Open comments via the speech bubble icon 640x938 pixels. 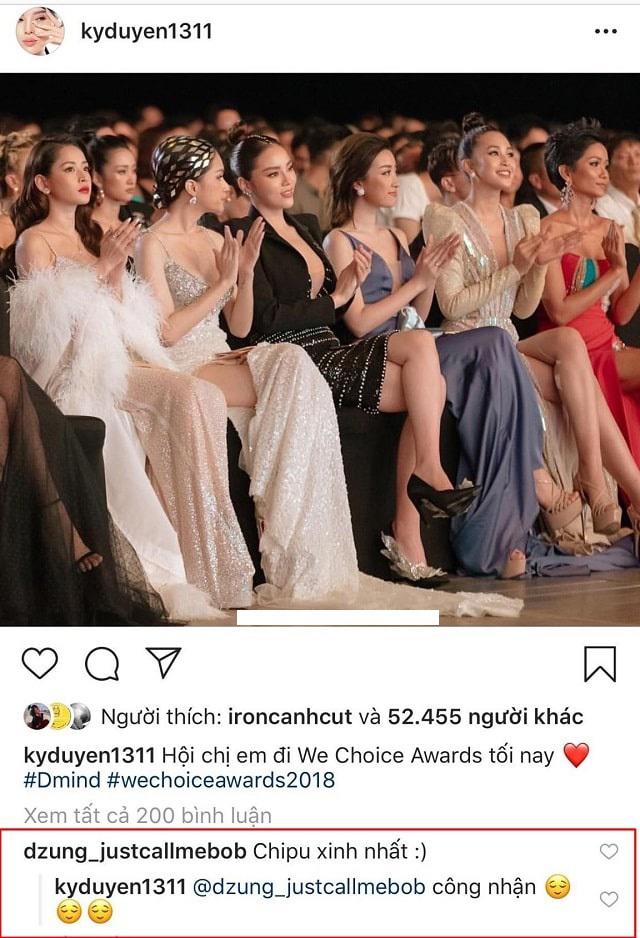click(102, 663)
